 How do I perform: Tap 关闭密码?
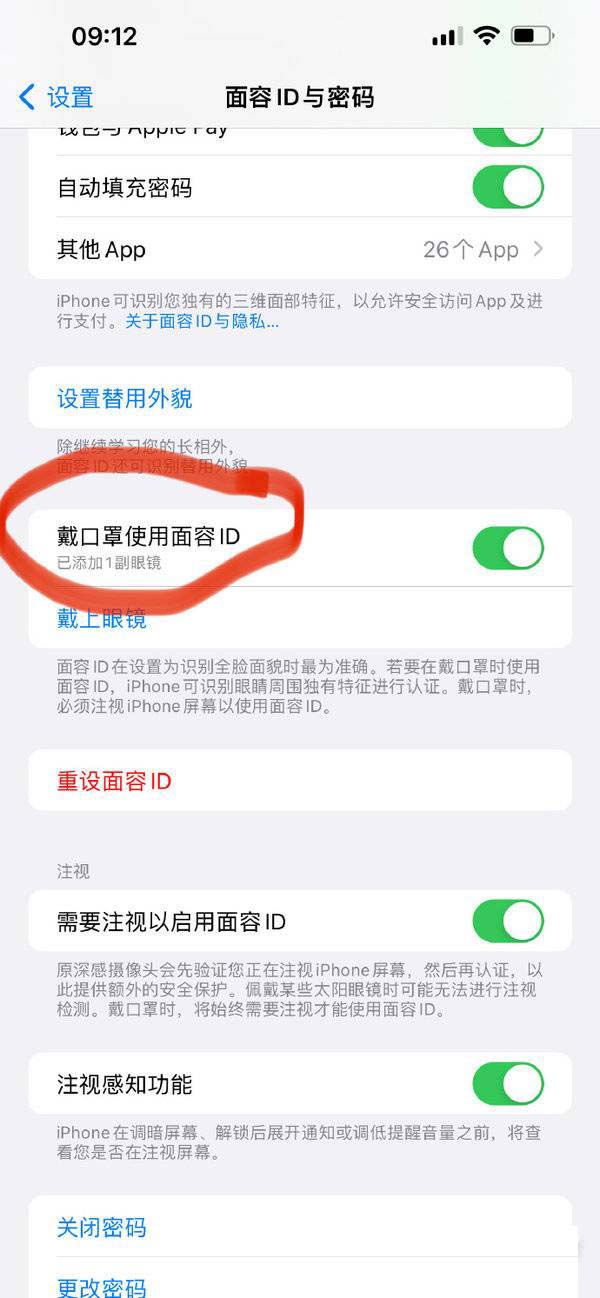(x=102, y=1227)
